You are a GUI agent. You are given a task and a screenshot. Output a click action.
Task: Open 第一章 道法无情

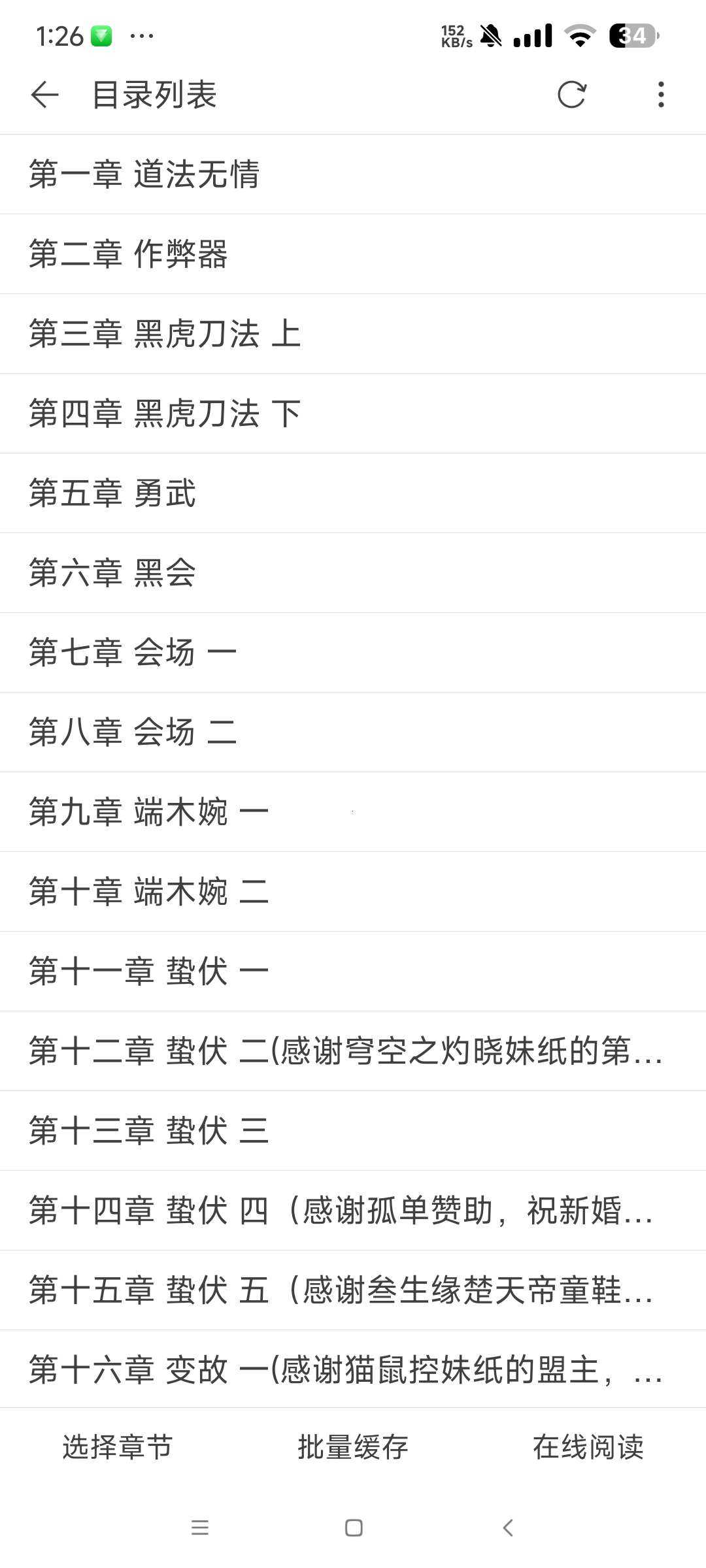pyautogui.click(x=353, y=174)
